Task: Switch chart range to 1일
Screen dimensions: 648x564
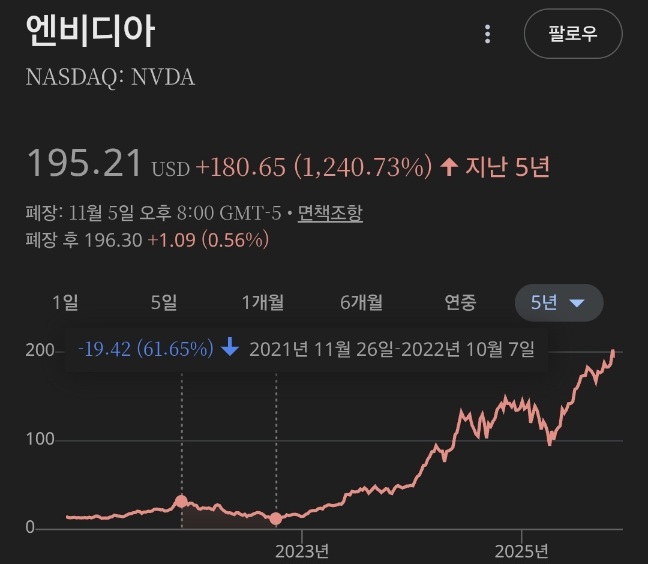Action: coord(65,302)
